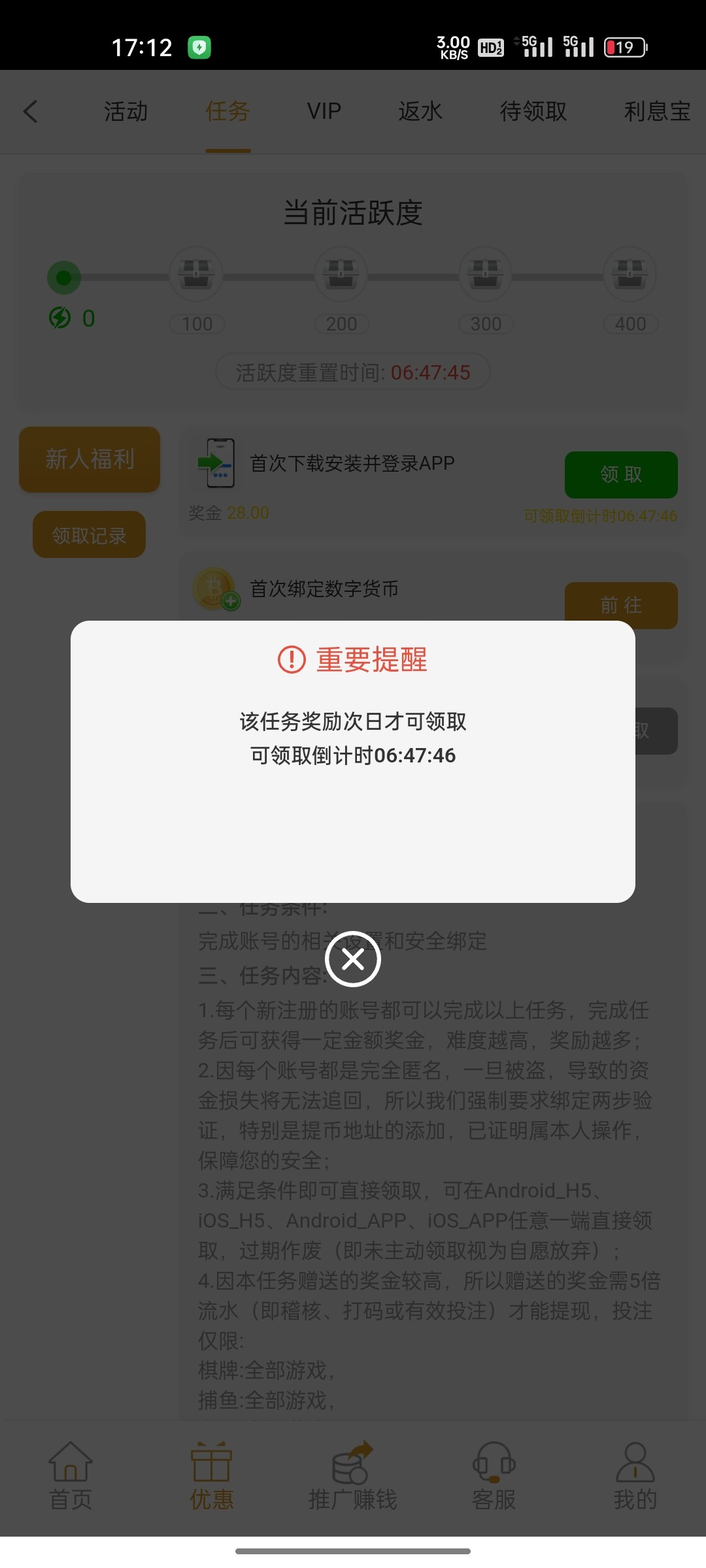
Task: Select the 任务 tab
Action: coord(227,111)
